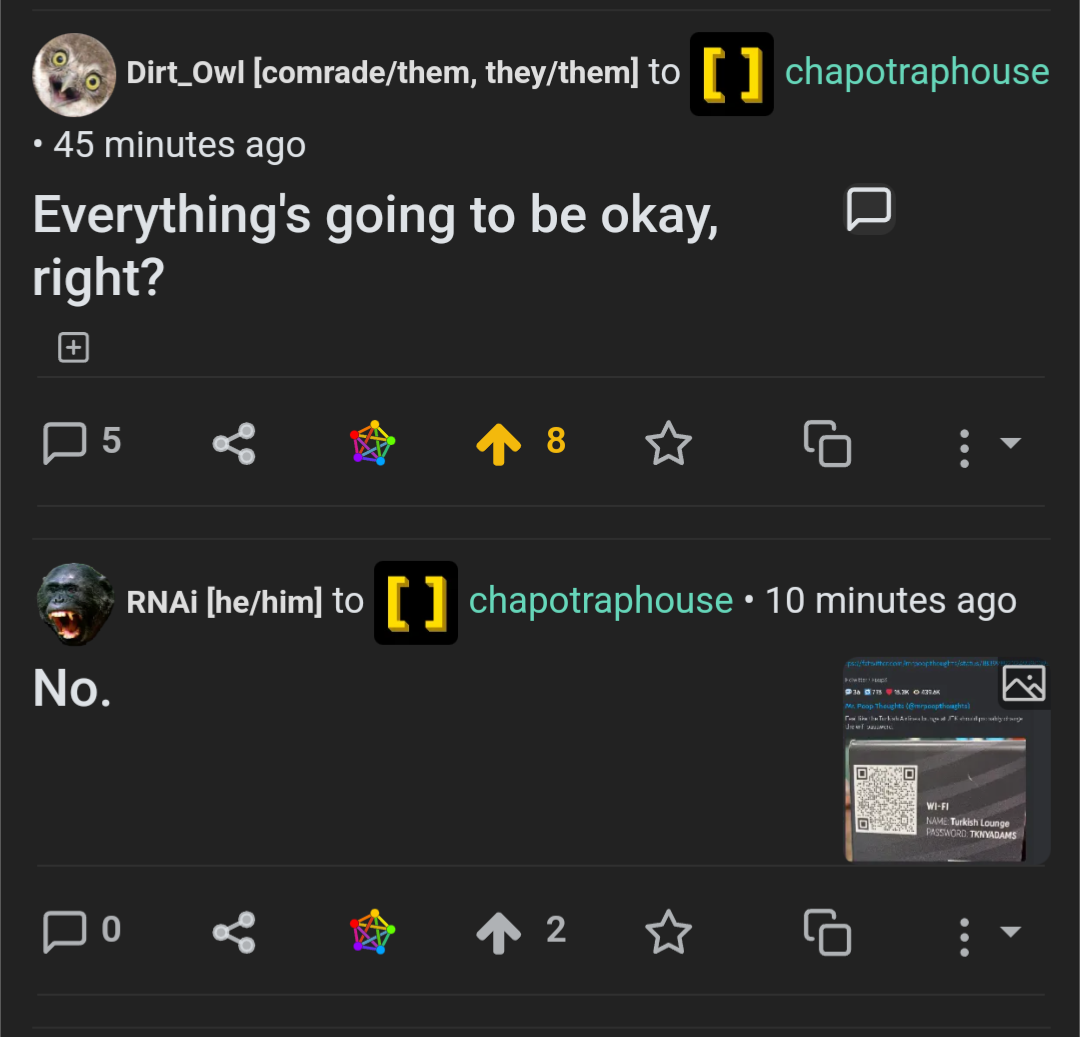Cross-post Dirt_Owl's post with copy icon

[828, 443]
